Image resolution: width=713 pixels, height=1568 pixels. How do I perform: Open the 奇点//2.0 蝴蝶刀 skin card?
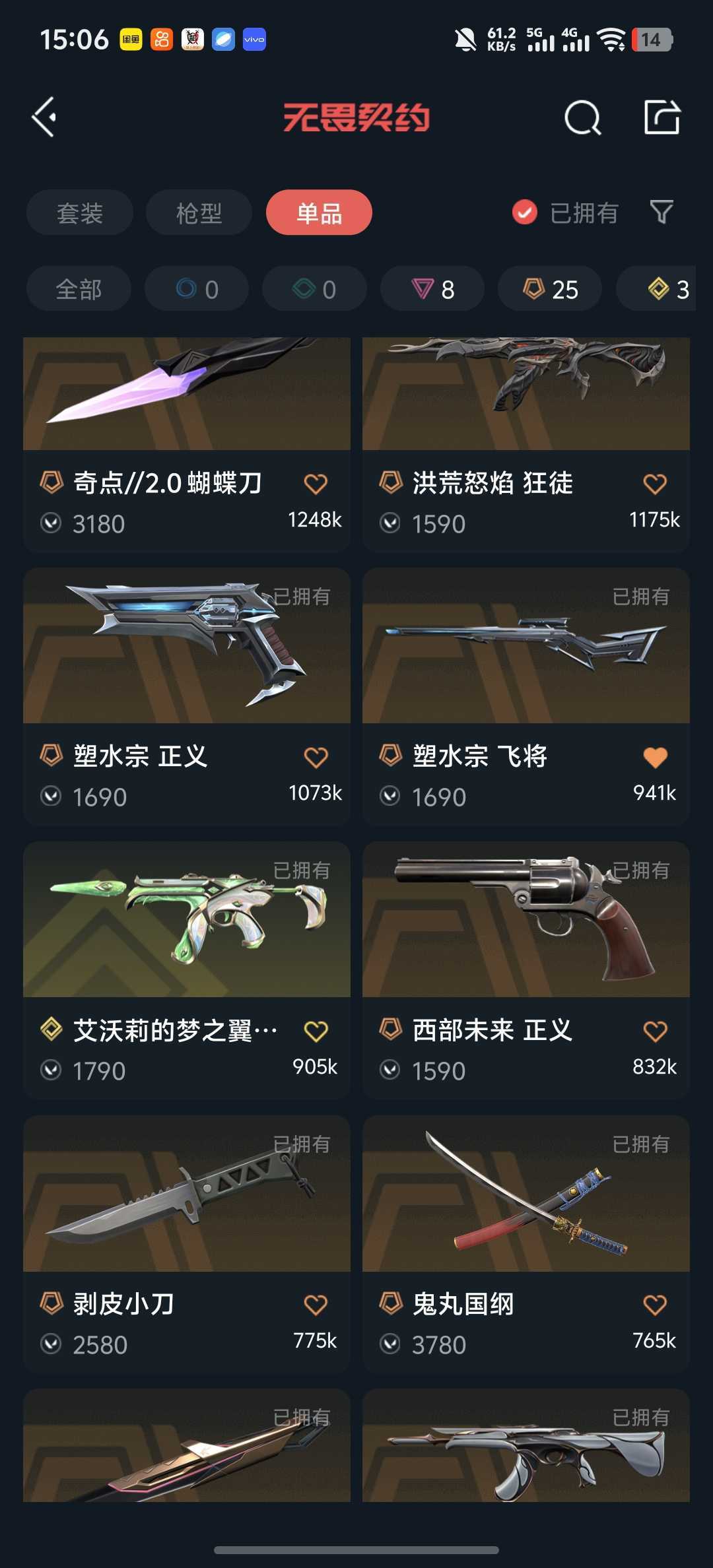[186, 409]
